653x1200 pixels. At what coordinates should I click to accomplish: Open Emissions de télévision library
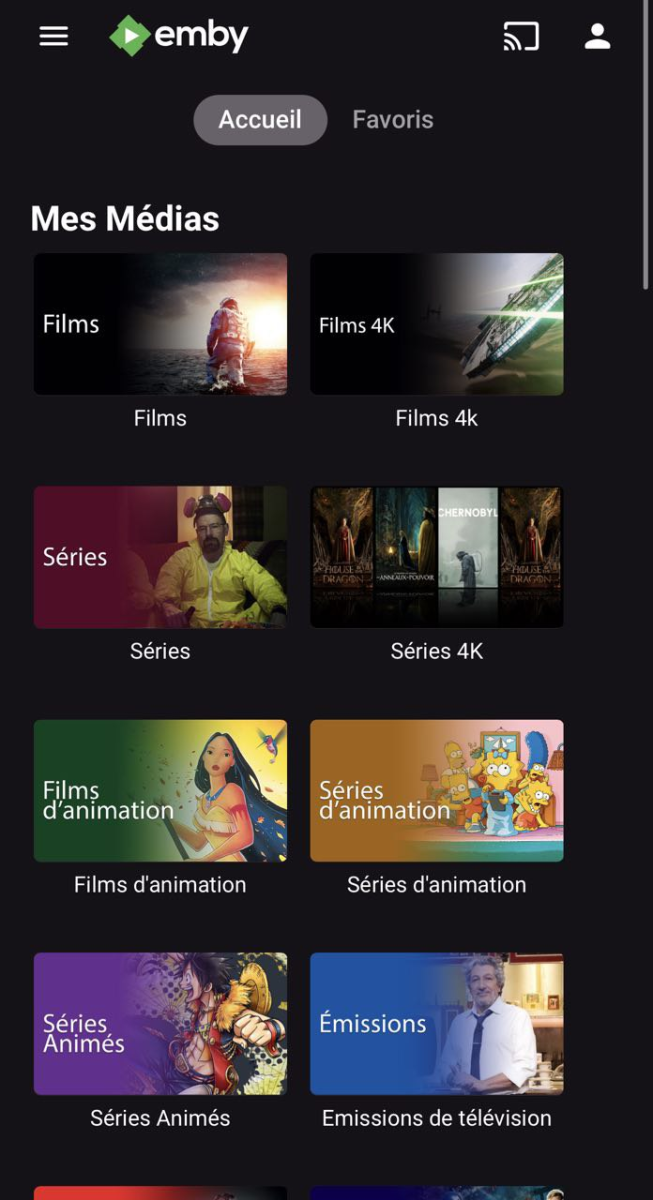(436, 1023)
